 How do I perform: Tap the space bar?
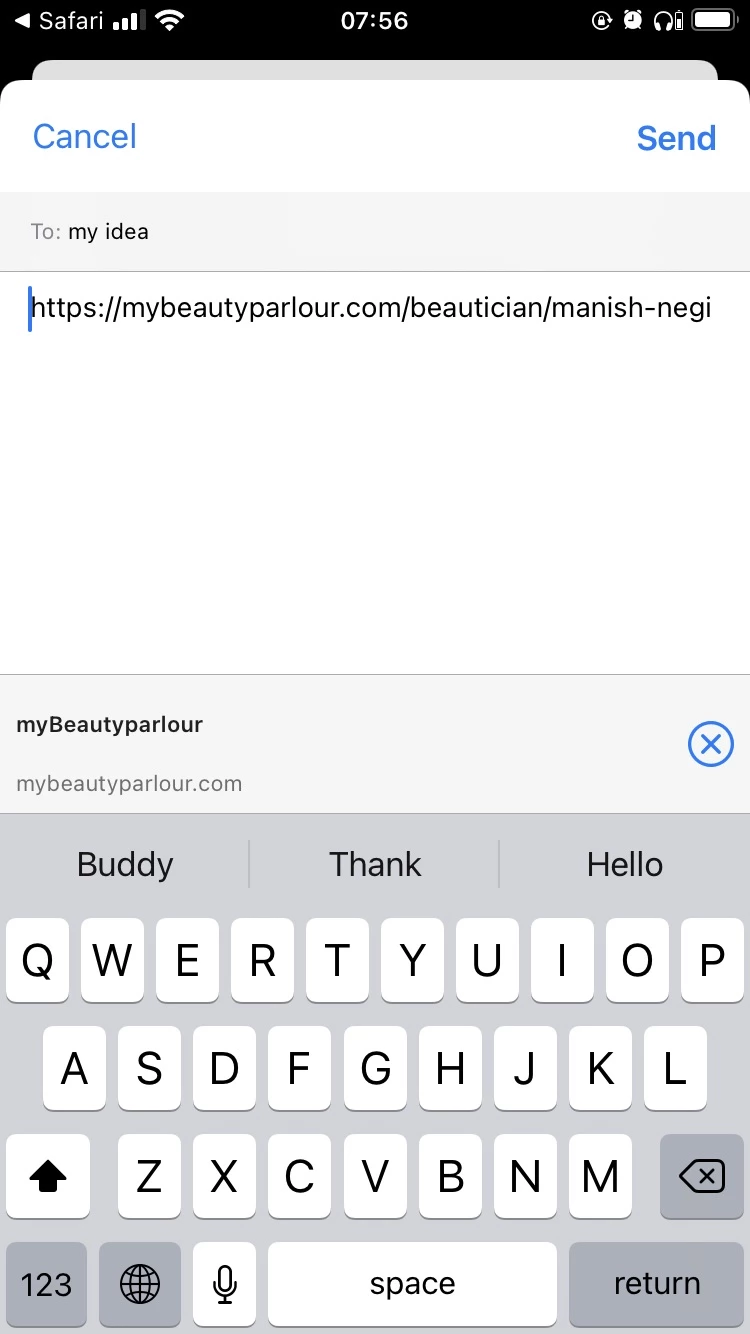click(412, 1284)
